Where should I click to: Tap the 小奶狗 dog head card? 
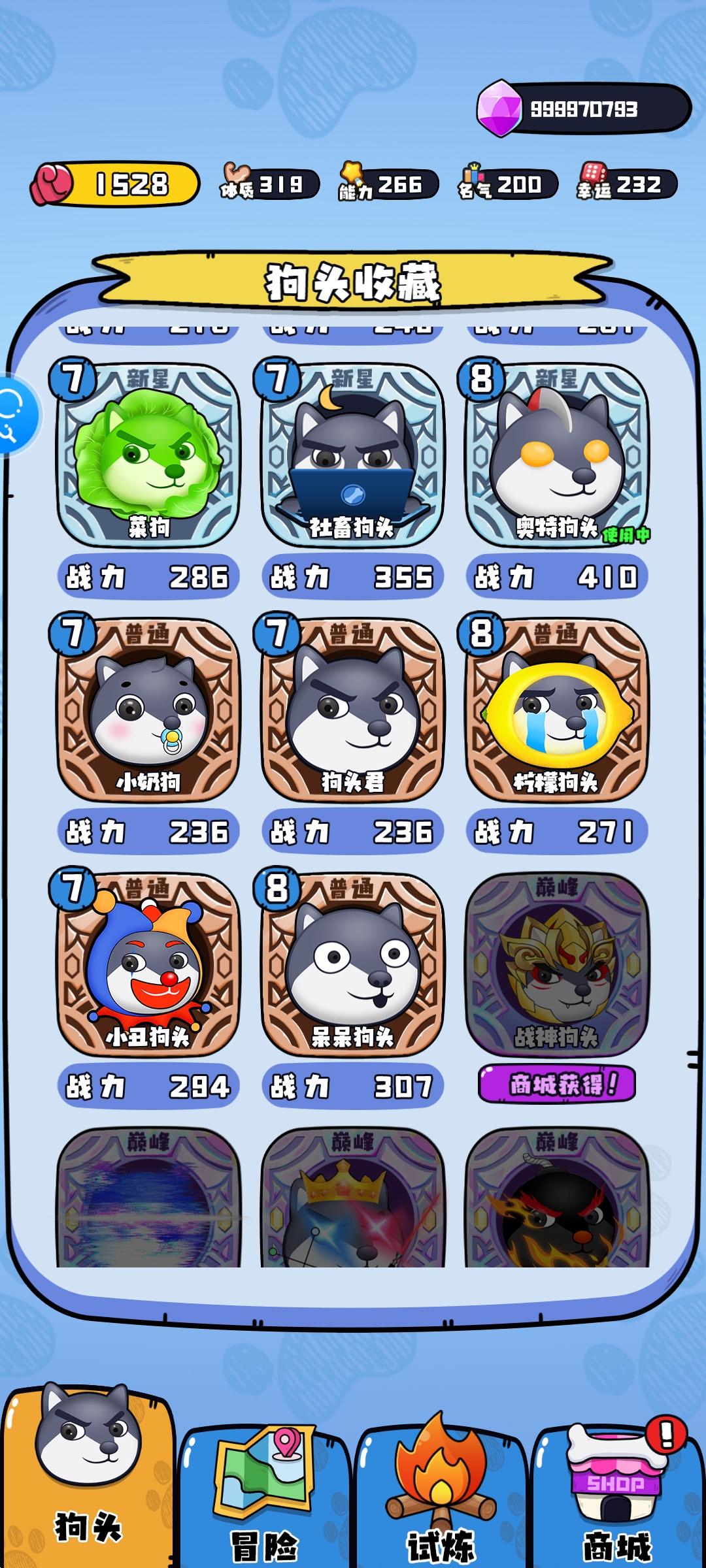click(x=148, y=710)
